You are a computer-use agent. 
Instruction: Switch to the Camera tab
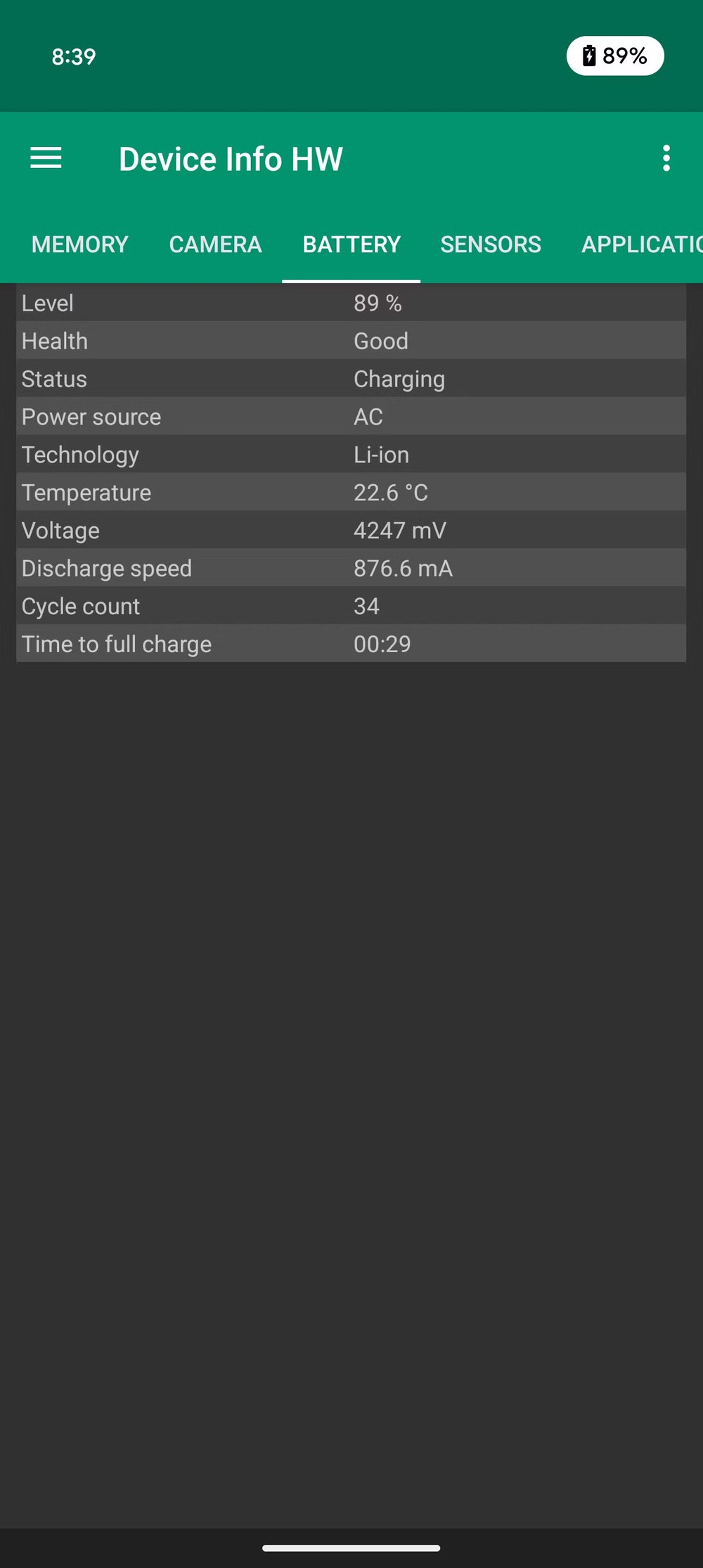click(x=215, y=245)
